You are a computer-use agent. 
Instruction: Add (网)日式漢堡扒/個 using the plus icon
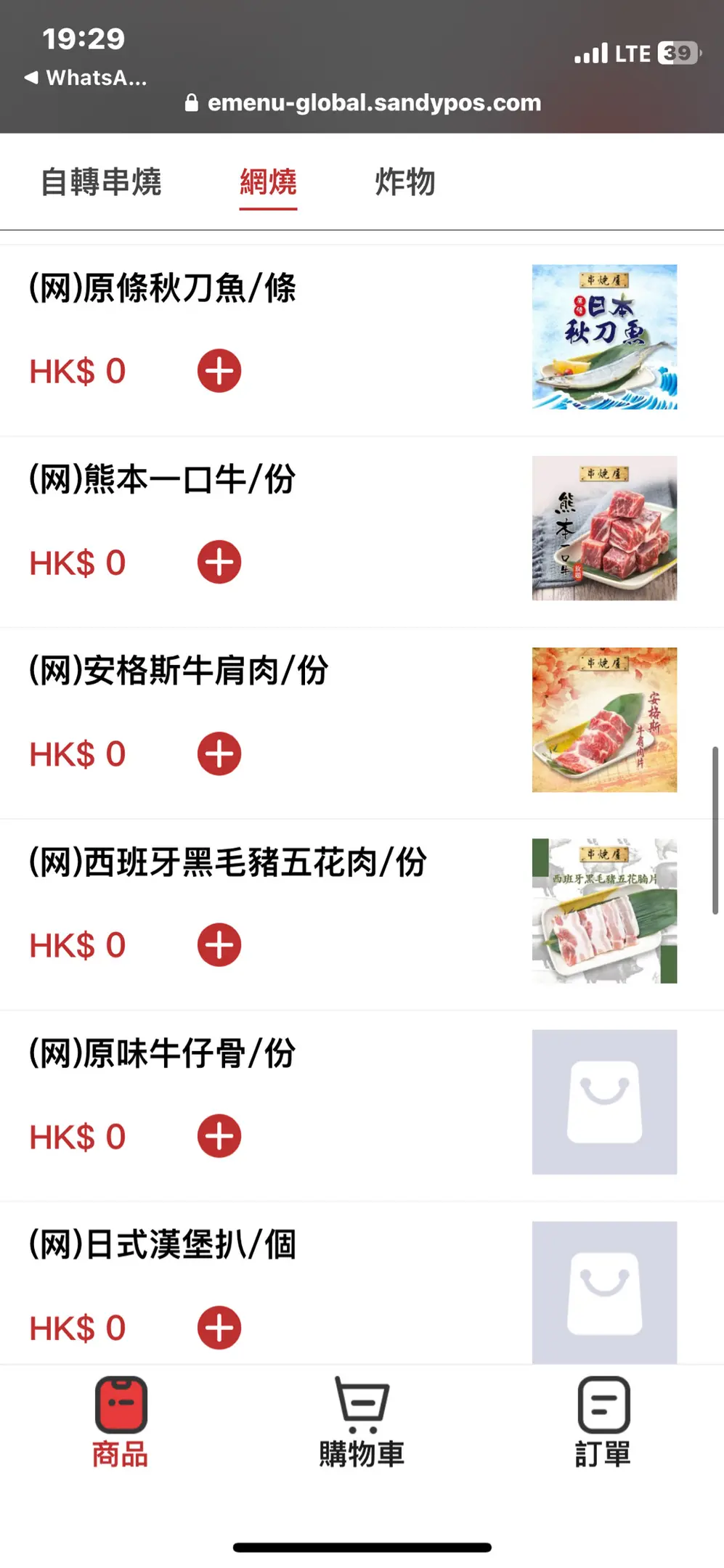click(x=219, y=1328)
